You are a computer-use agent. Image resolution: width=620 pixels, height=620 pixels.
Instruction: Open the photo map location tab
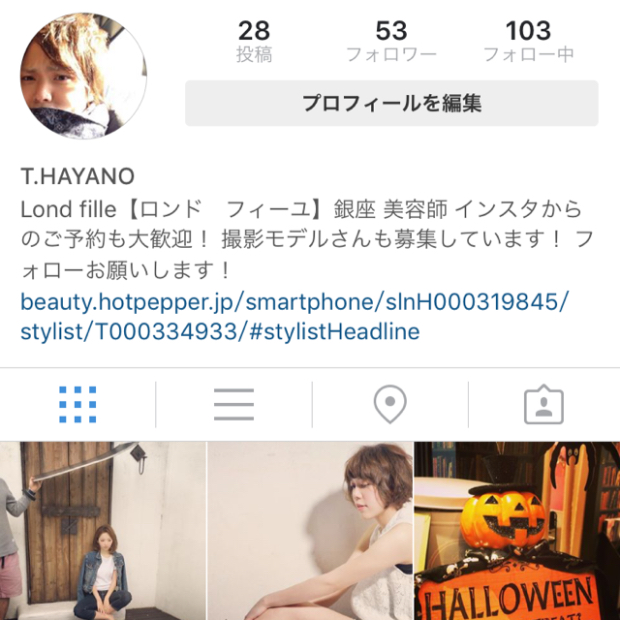tap(390, 405)
